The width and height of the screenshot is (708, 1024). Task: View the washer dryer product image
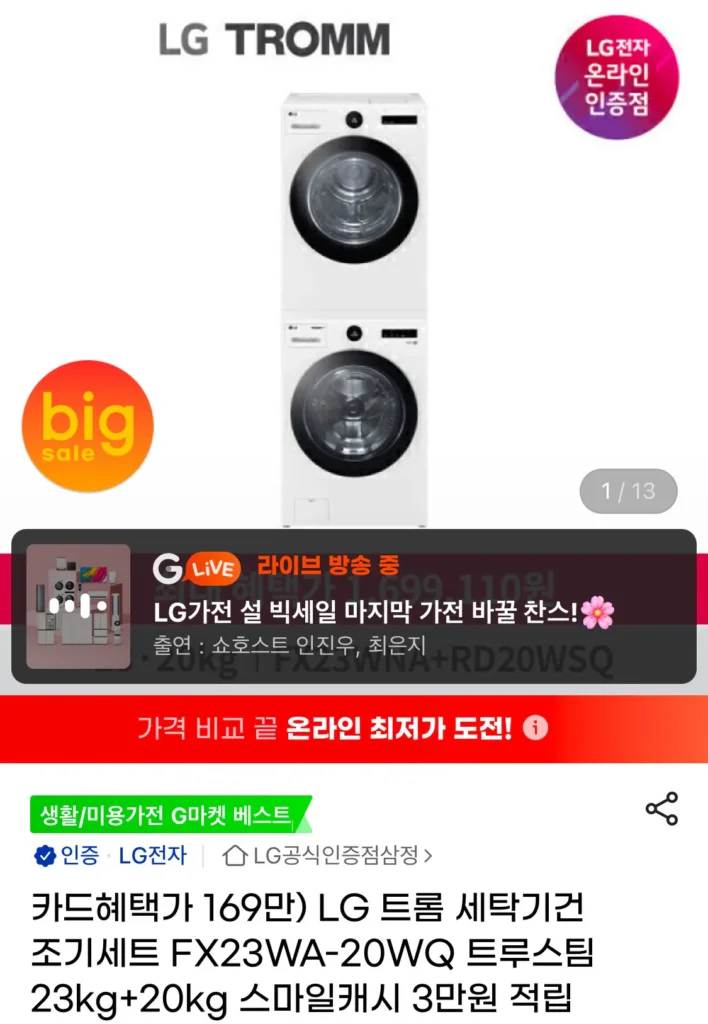pyautogui.click(x=355, y=310)
